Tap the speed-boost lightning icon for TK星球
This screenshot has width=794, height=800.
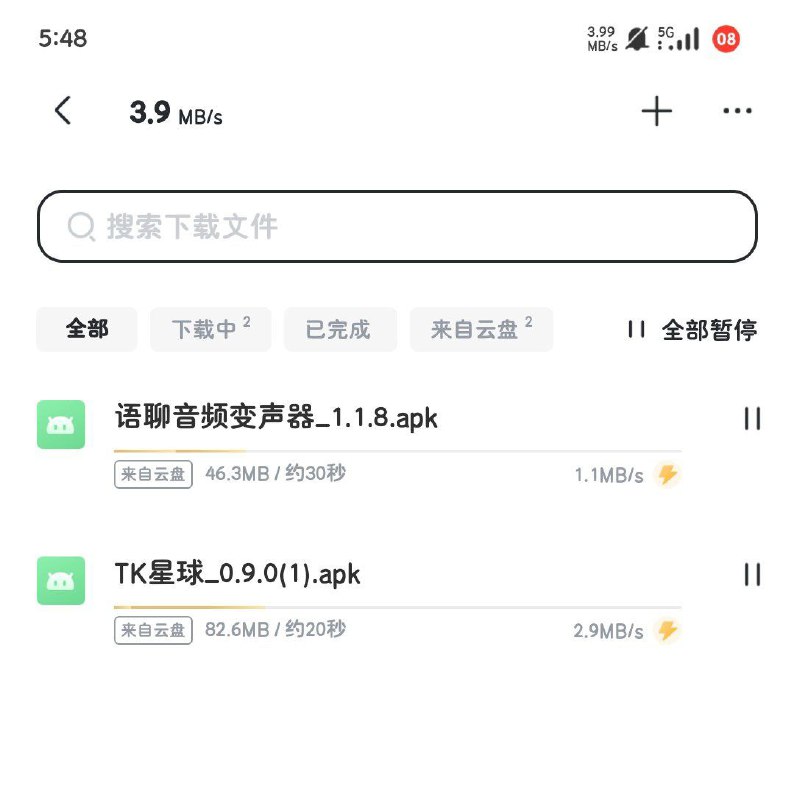coord(667,631)
